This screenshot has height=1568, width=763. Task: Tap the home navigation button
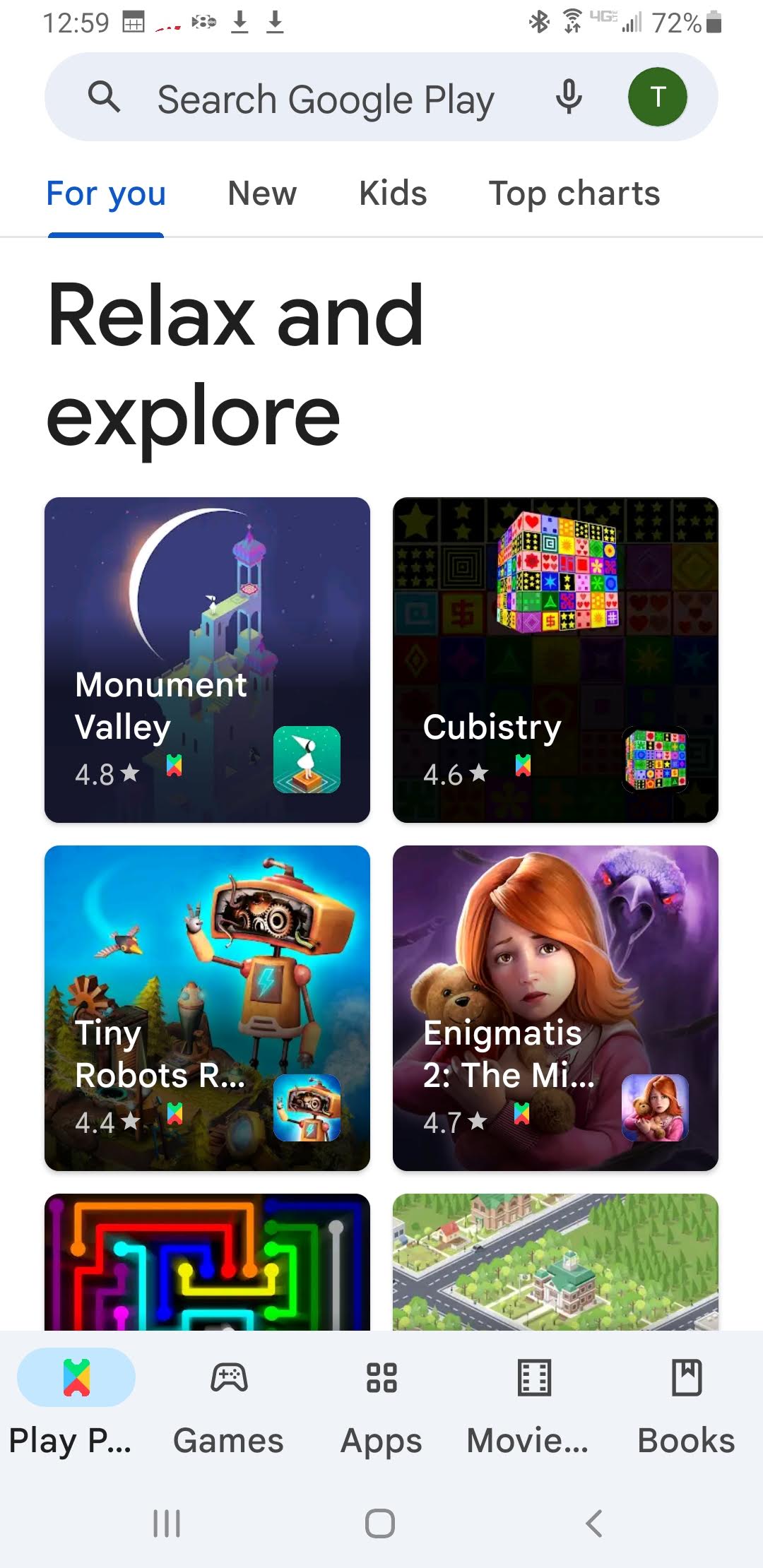pos(379,1524)
